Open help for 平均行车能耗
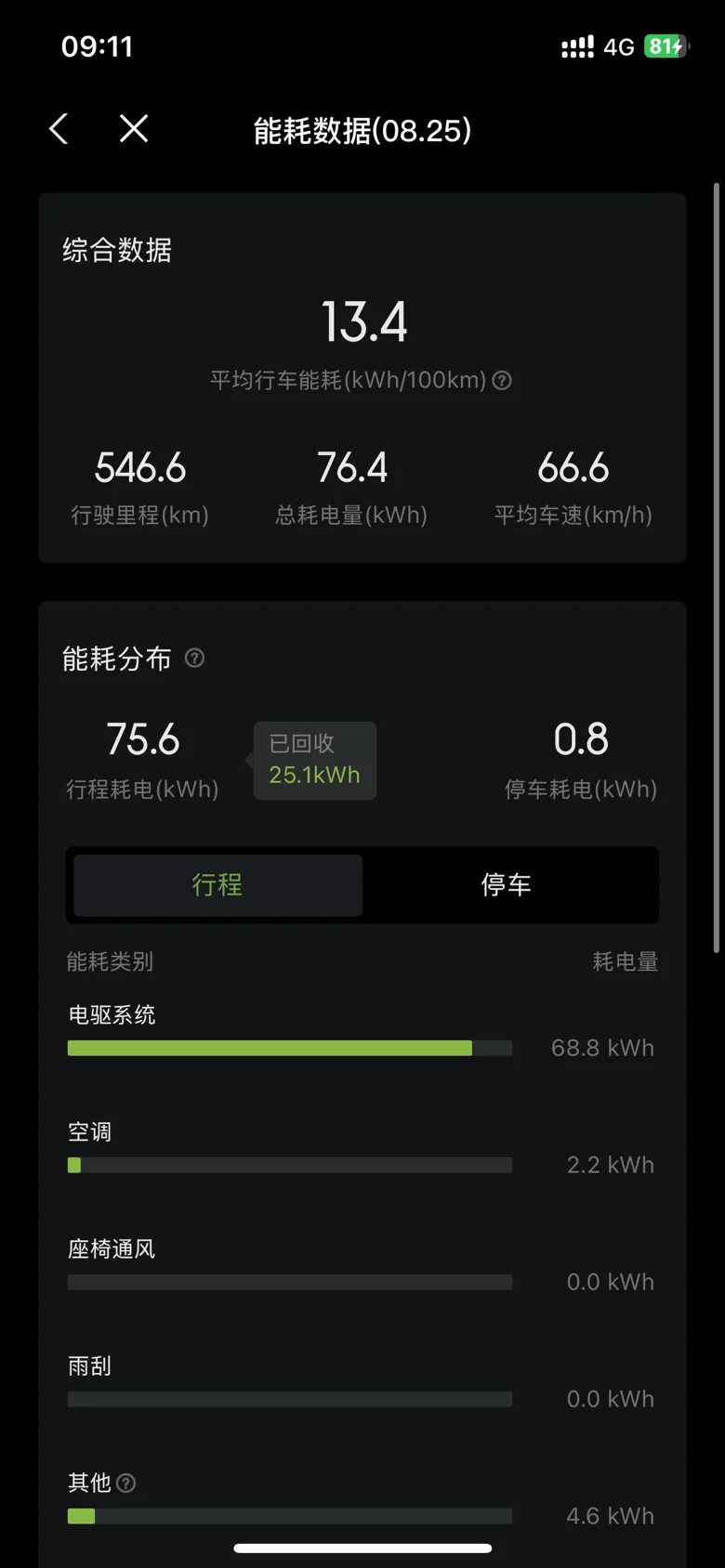This screenshot has width=725, height=1568. (502, 380)
